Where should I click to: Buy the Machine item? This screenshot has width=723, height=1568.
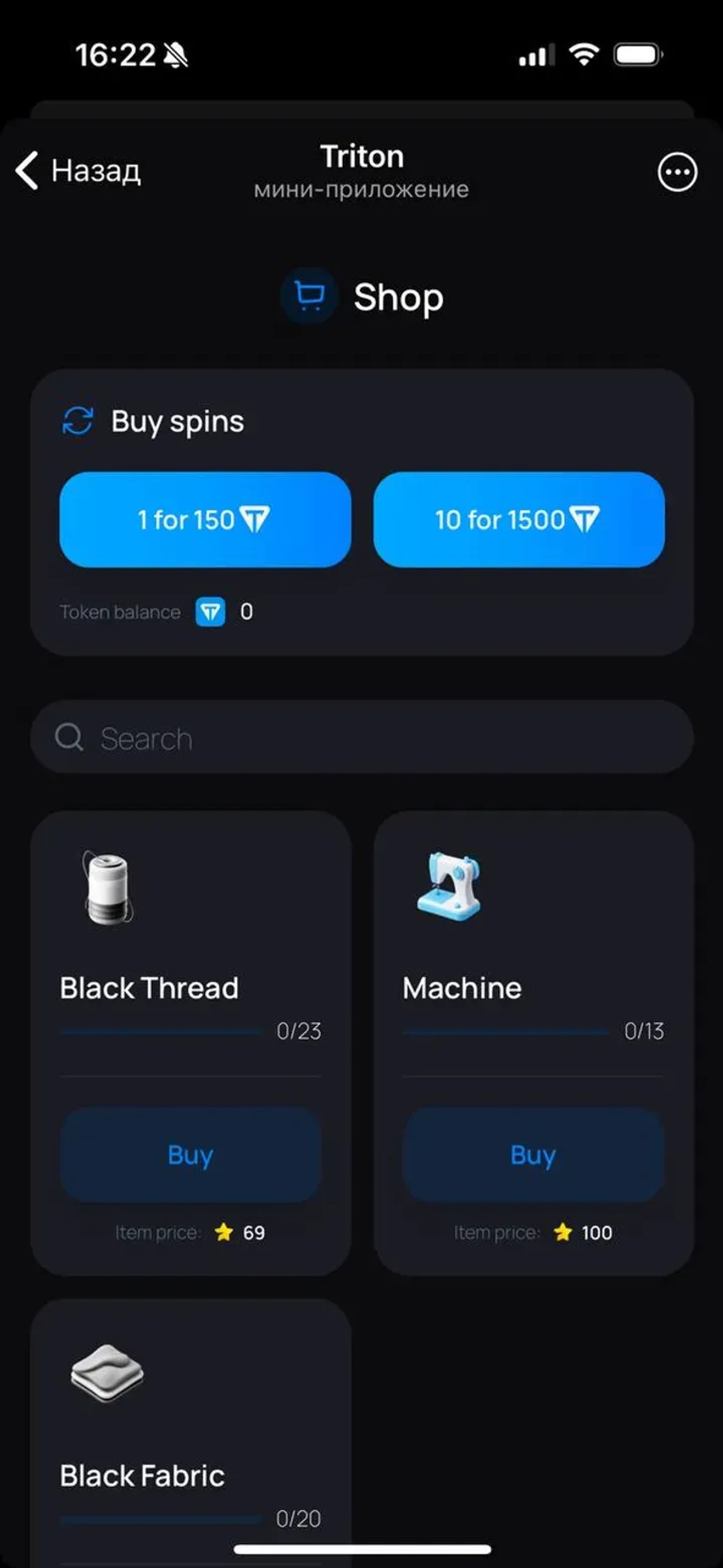tap(533, 1155)
